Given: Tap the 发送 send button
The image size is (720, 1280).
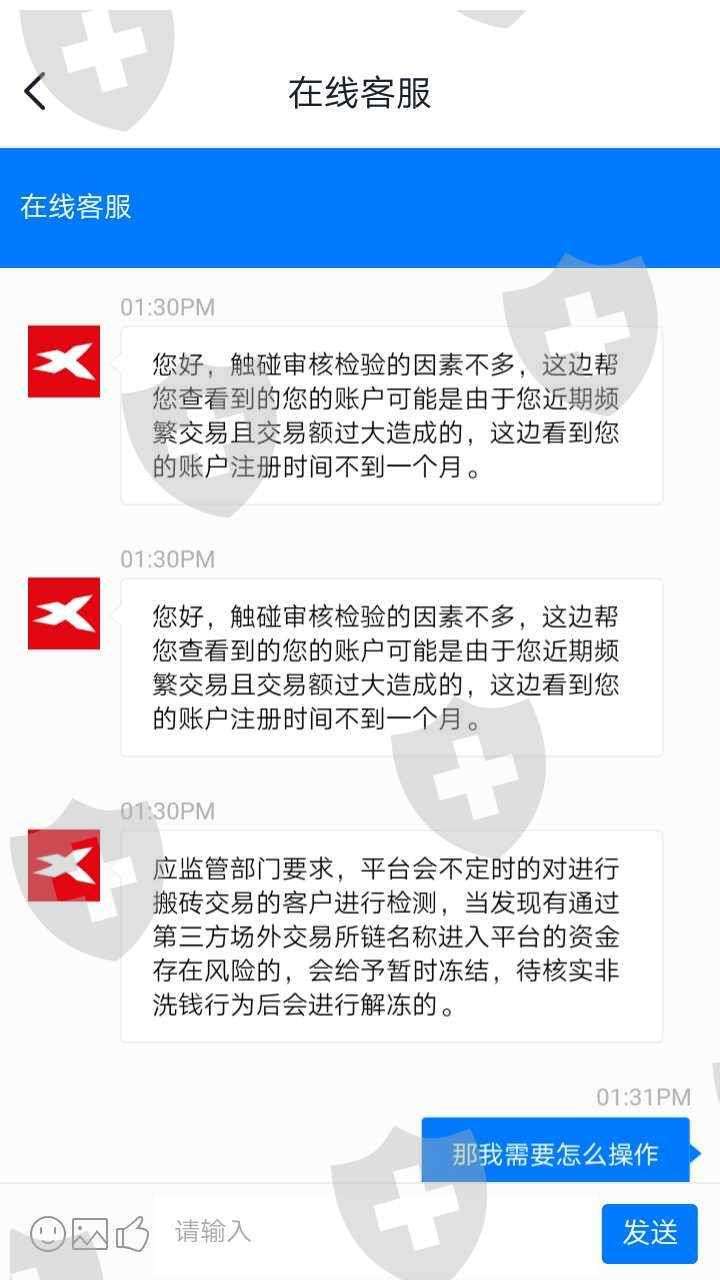Looking at the screenshot, I should click(x=650, y=1233).
